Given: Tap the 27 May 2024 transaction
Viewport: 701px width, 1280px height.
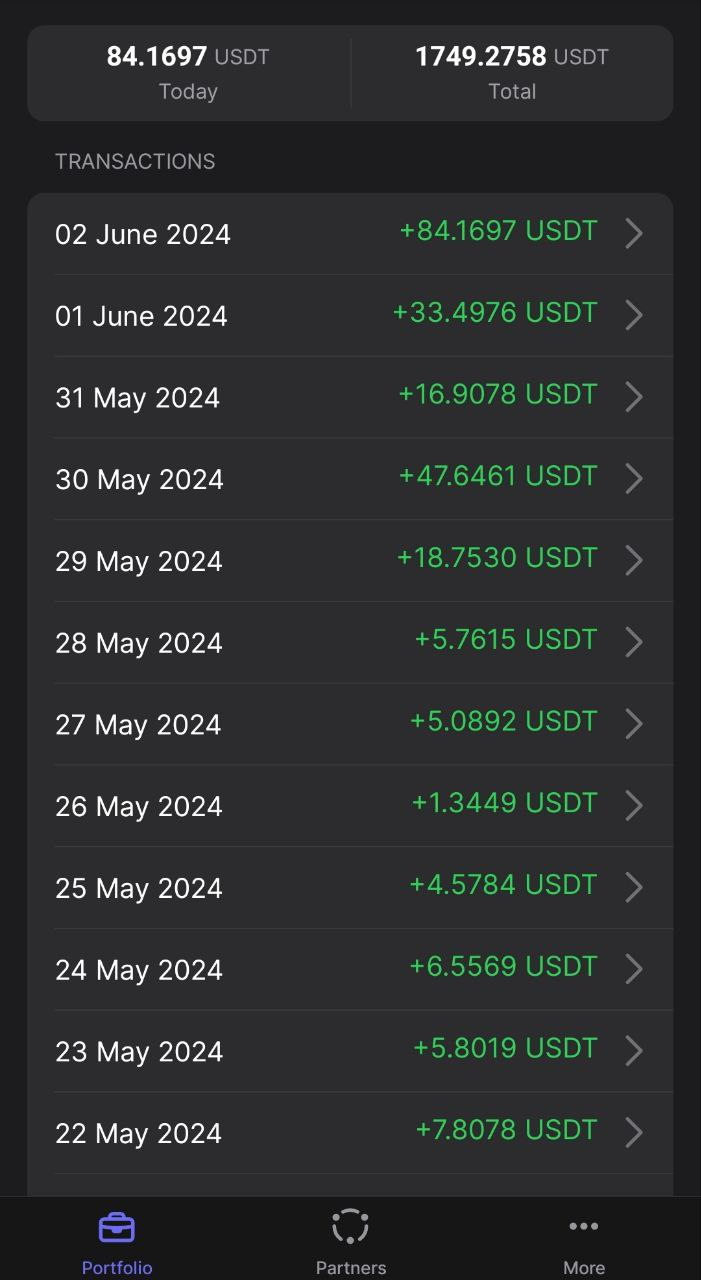Looking at the screenshot, I should (x=350, y=725).
